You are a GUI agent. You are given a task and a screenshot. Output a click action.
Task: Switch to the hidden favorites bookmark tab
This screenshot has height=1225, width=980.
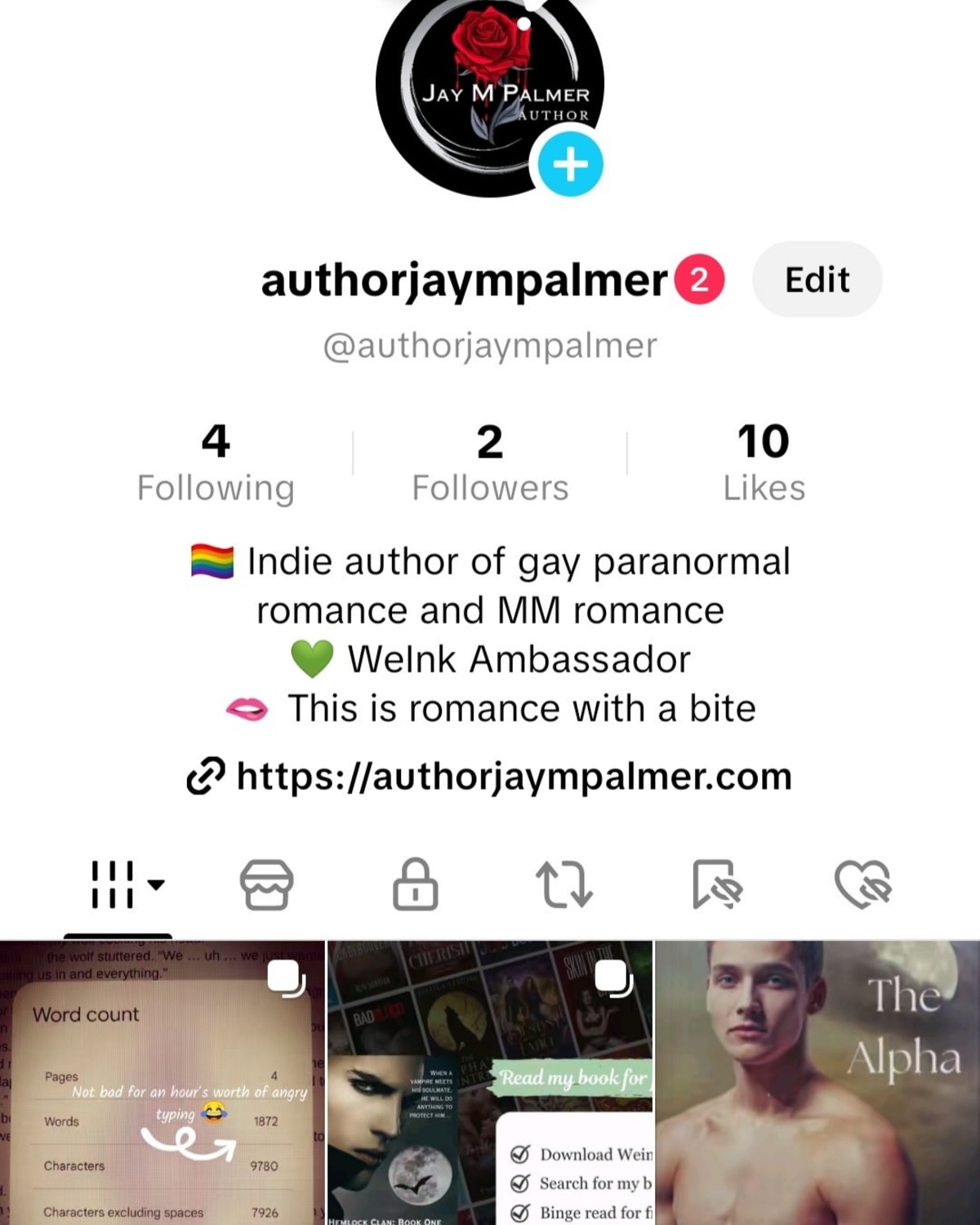pyautogui.click(x=716, y=884)
